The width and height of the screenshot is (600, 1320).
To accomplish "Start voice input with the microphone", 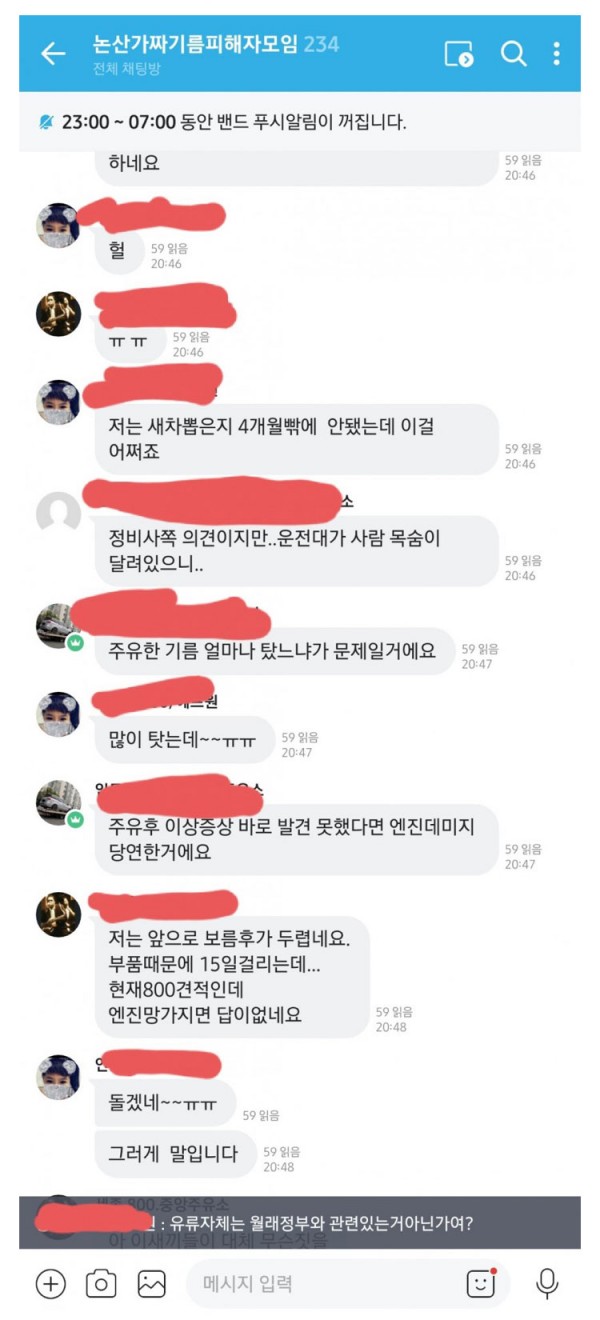I will (547, 1284).
